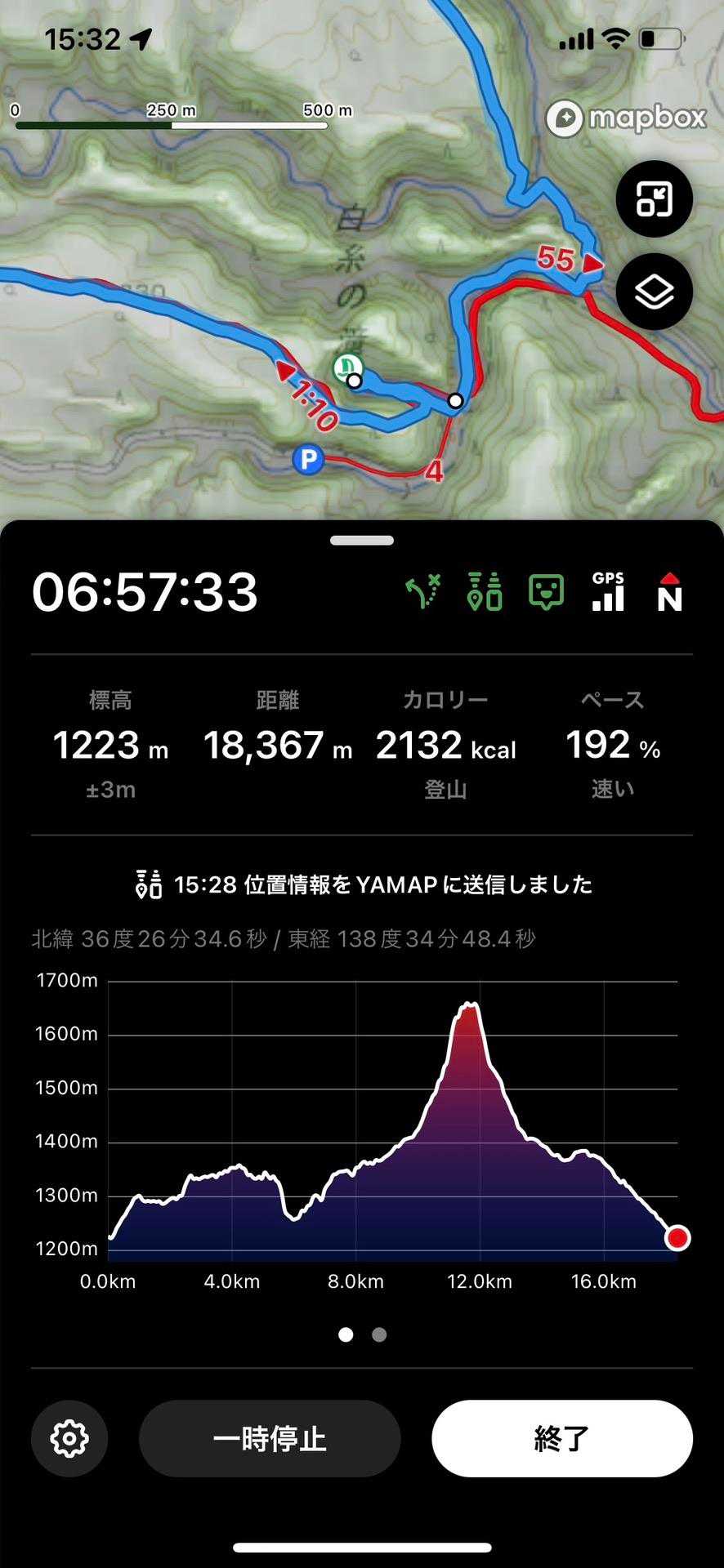Tap the green landmark marker on map

click(346, 368)
